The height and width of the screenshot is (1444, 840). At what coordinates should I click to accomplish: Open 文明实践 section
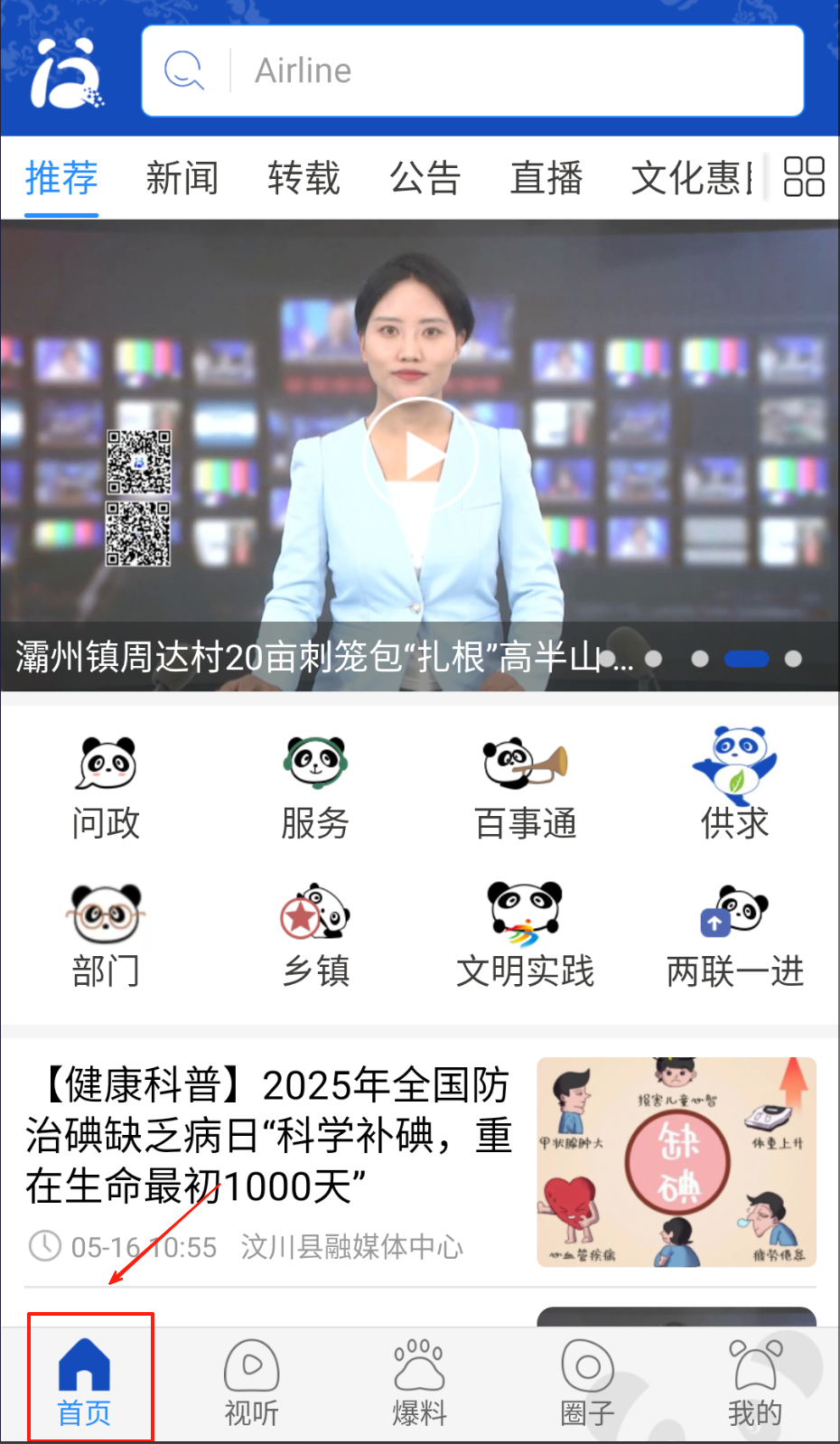tap(525, 935)
